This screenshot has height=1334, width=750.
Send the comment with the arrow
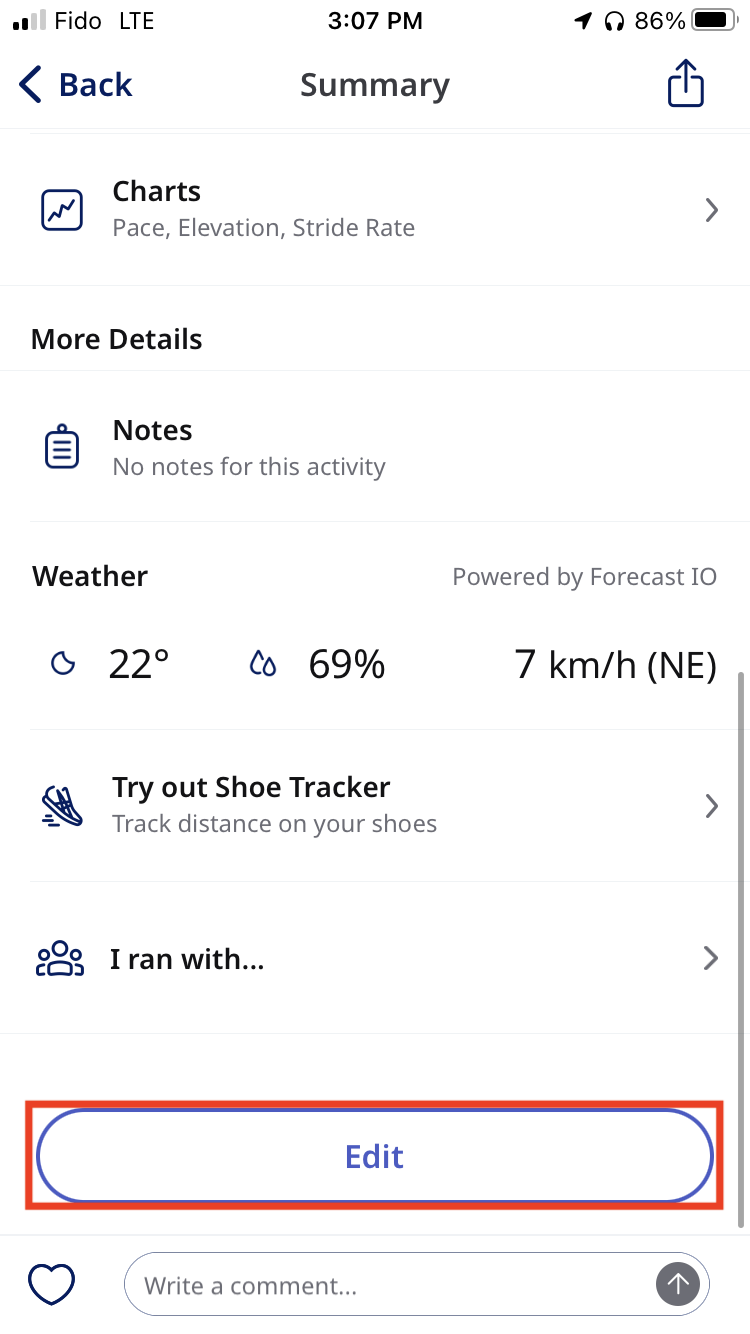tap(677, 1285)
